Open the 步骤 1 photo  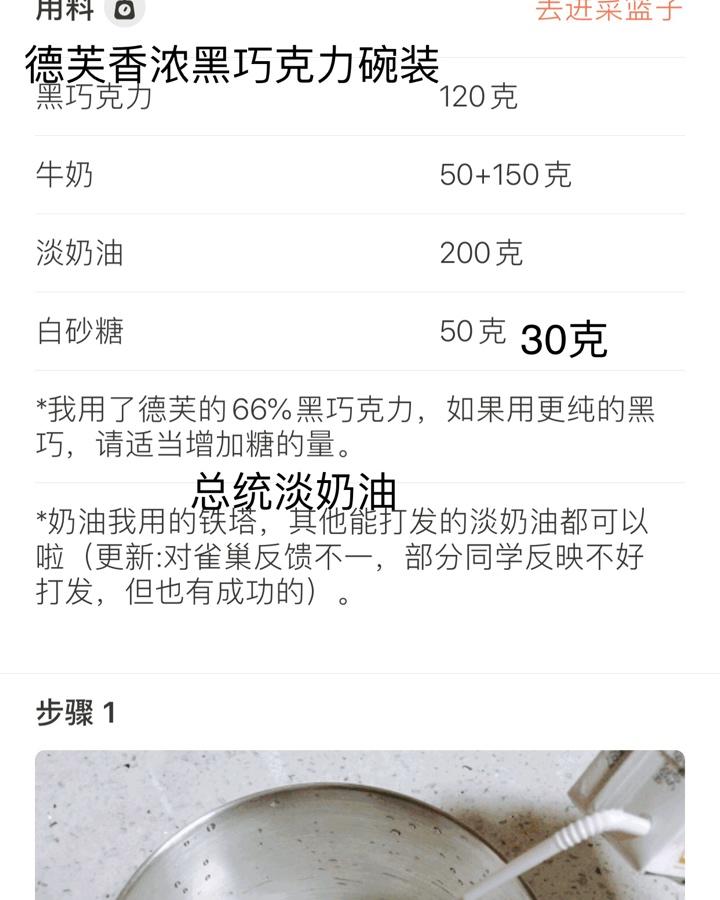pyautogui.click(x=360, y=825)
